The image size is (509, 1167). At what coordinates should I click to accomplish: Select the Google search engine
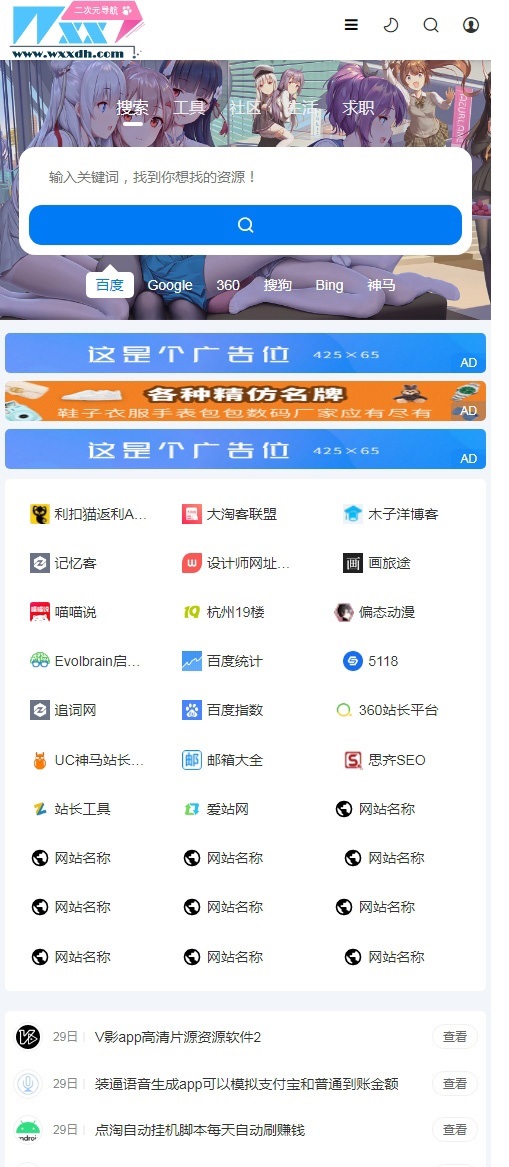170,285
